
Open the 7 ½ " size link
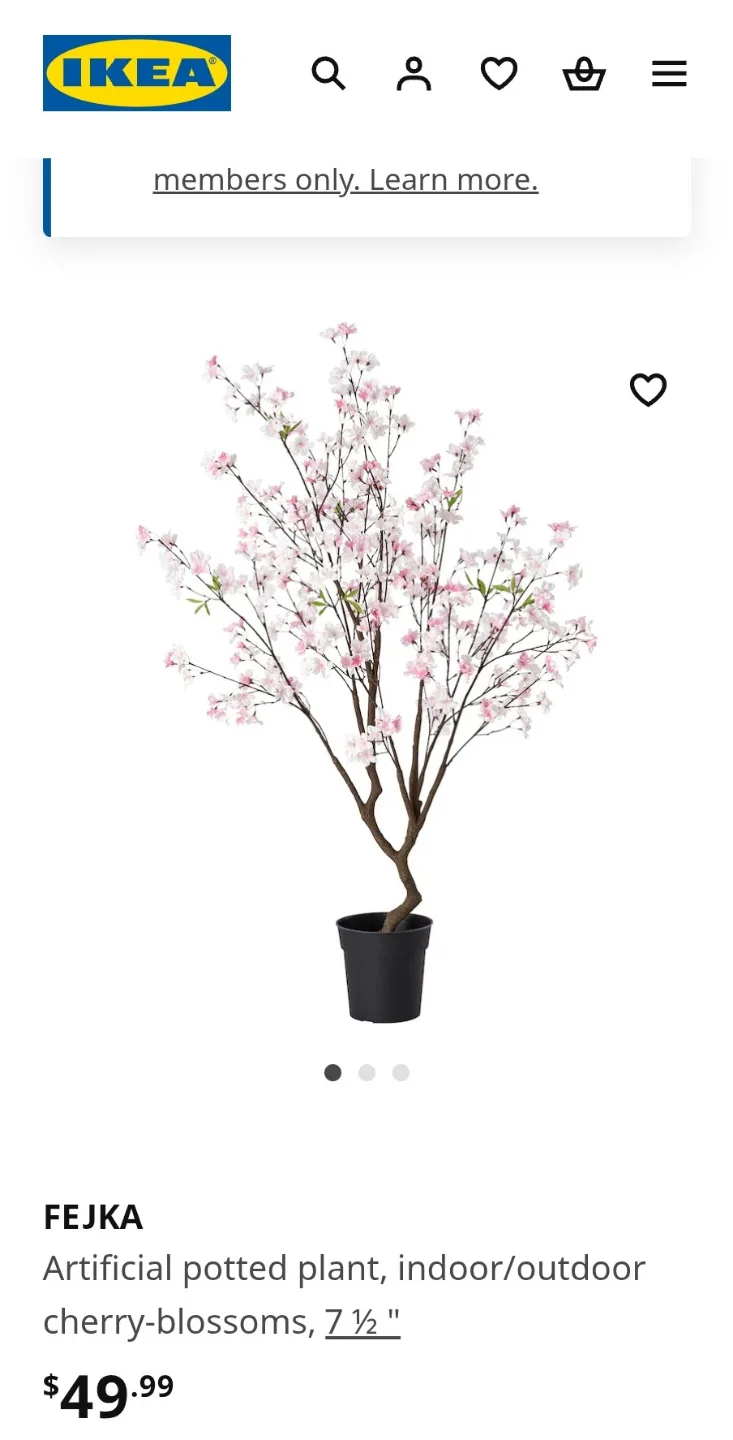coord(362,1322)
